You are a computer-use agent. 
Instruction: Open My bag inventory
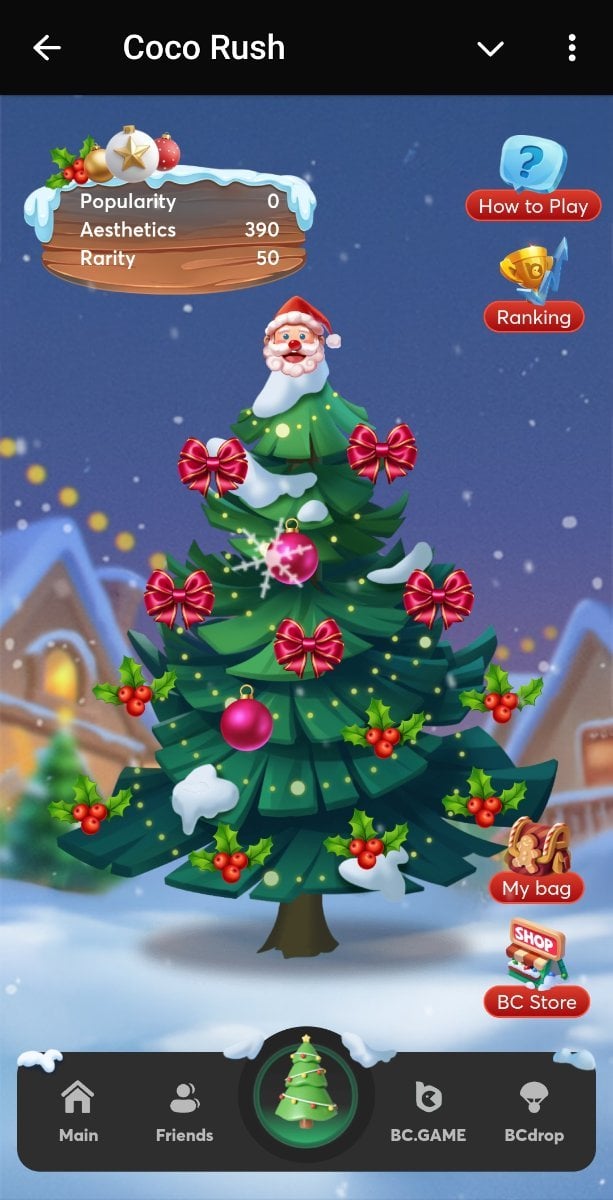[536, 862]
